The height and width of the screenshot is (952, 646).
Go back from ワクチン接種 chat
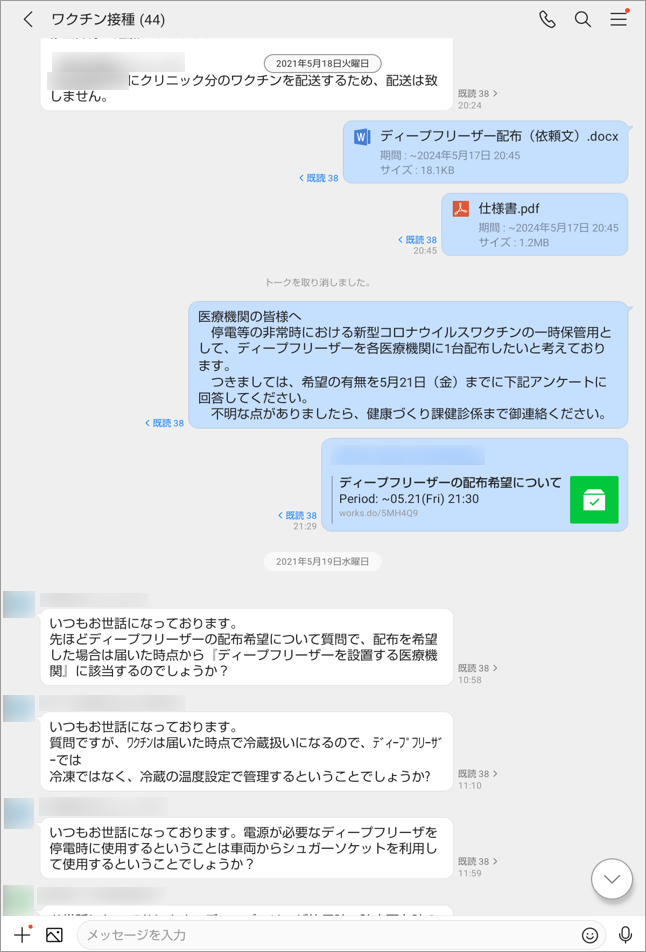click(x=27, y=19)
